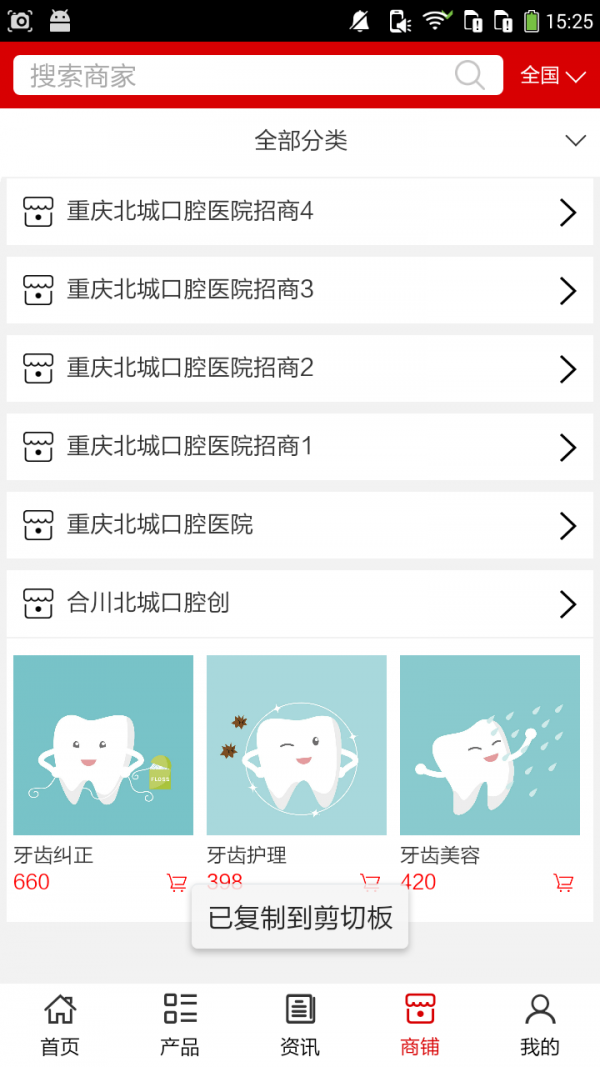Select the 商铺 tab
The image size is (600, 1067).
pyautogui.click(x=420, y=1024)
